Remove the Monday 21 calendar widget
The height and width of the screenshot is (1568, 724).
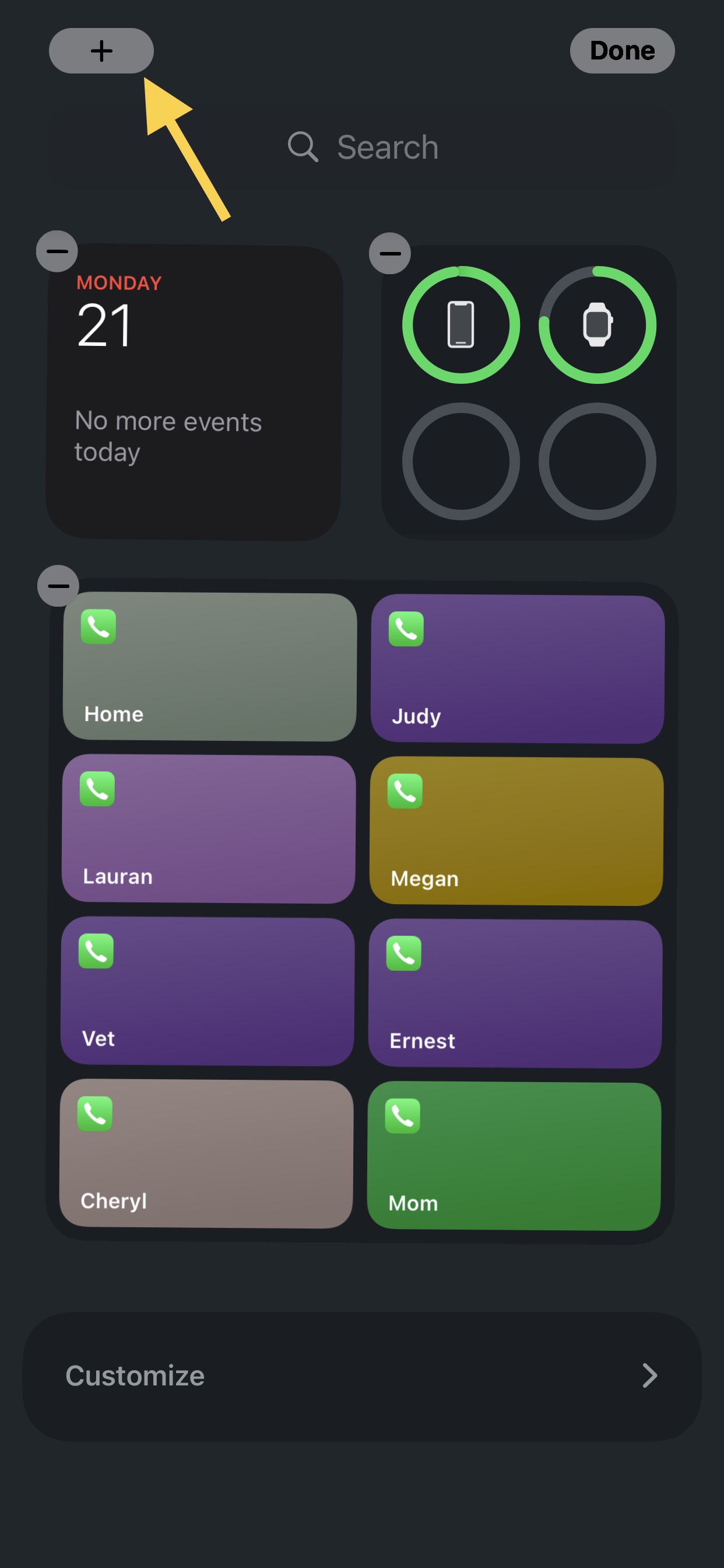tap(57, 251)
